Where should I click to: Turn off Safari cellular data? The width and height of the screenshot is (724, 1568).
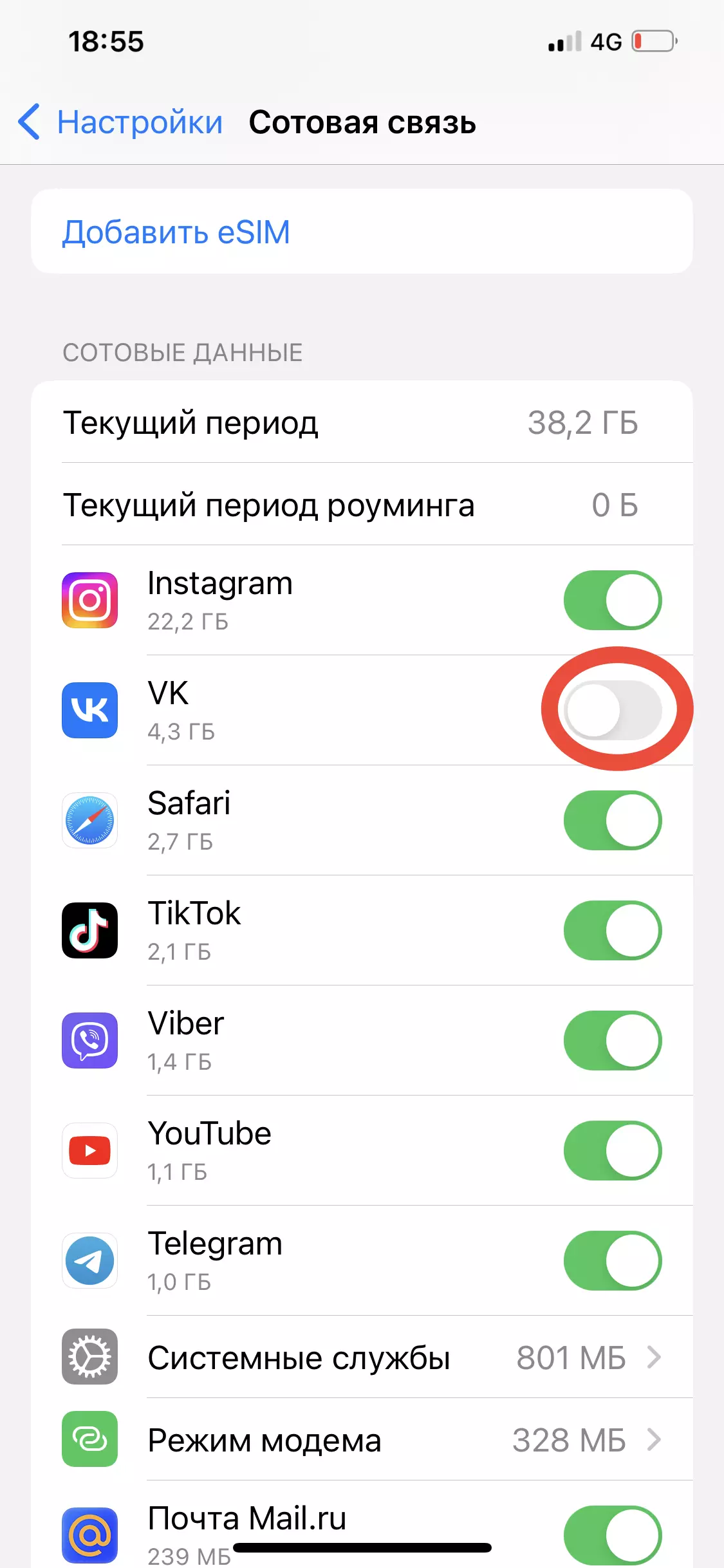612,821
